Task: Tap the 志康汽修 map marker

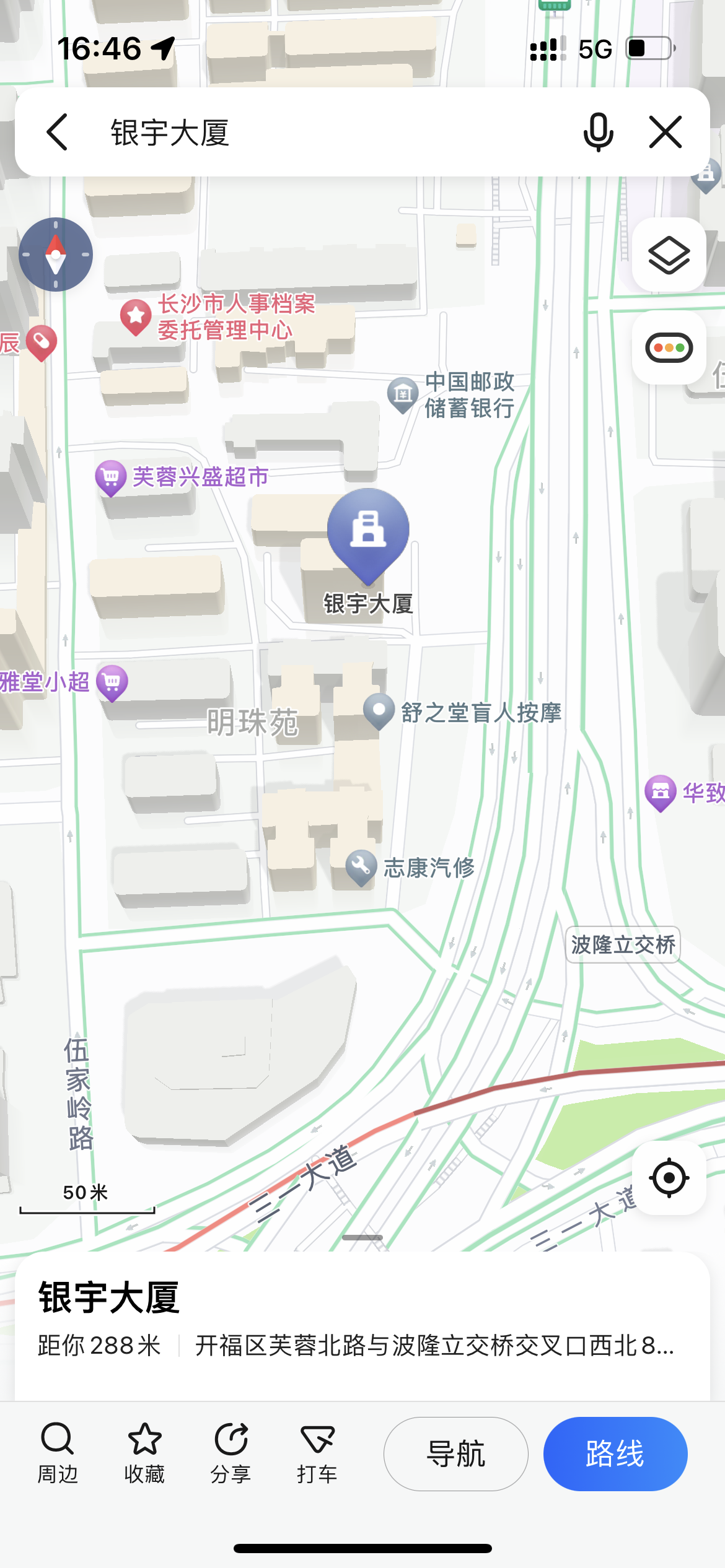Action: (361, 867)
